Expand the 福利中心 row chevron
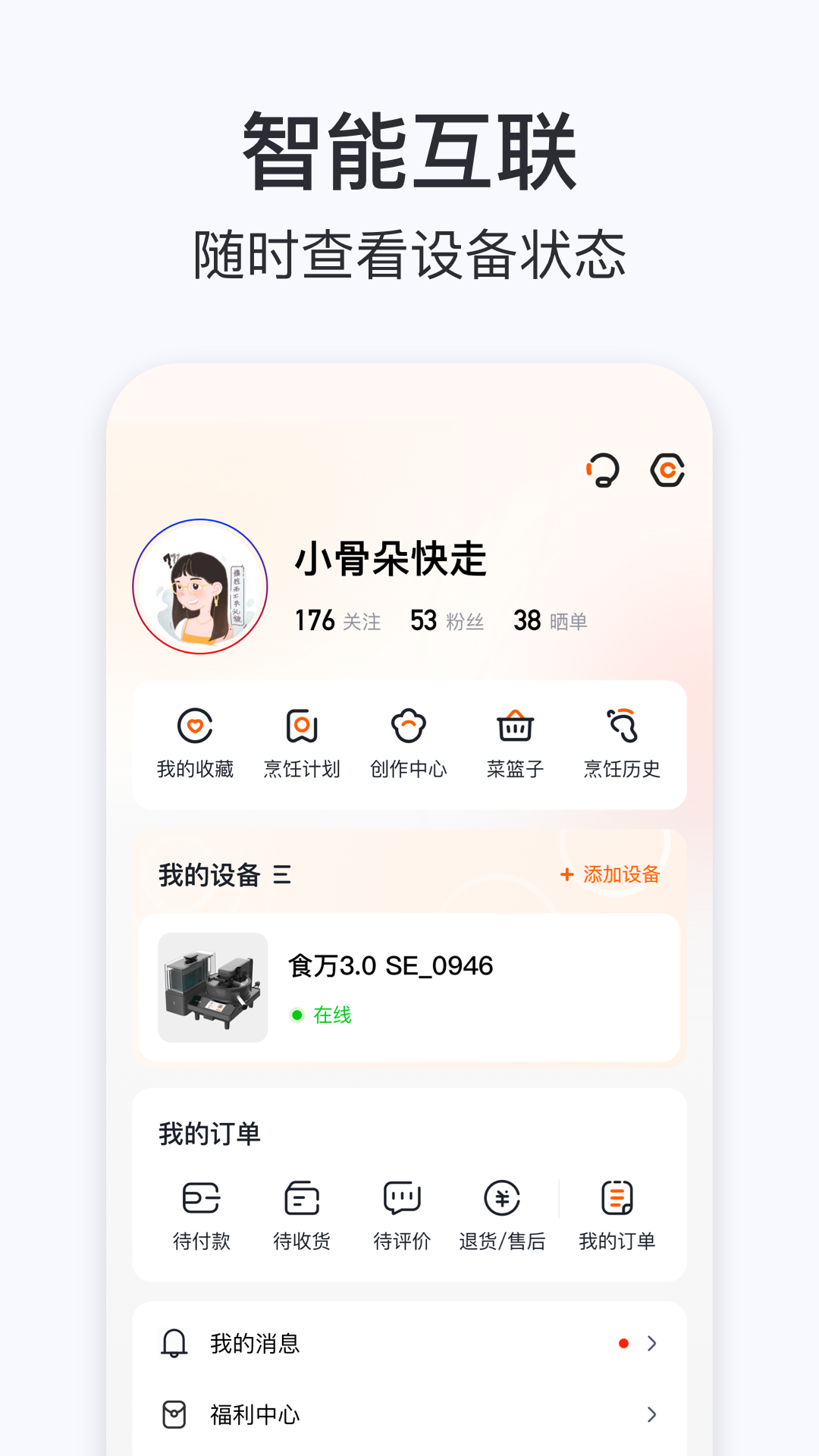Viewport: 819px width, 1456px height. click(x=651, y=1414)
